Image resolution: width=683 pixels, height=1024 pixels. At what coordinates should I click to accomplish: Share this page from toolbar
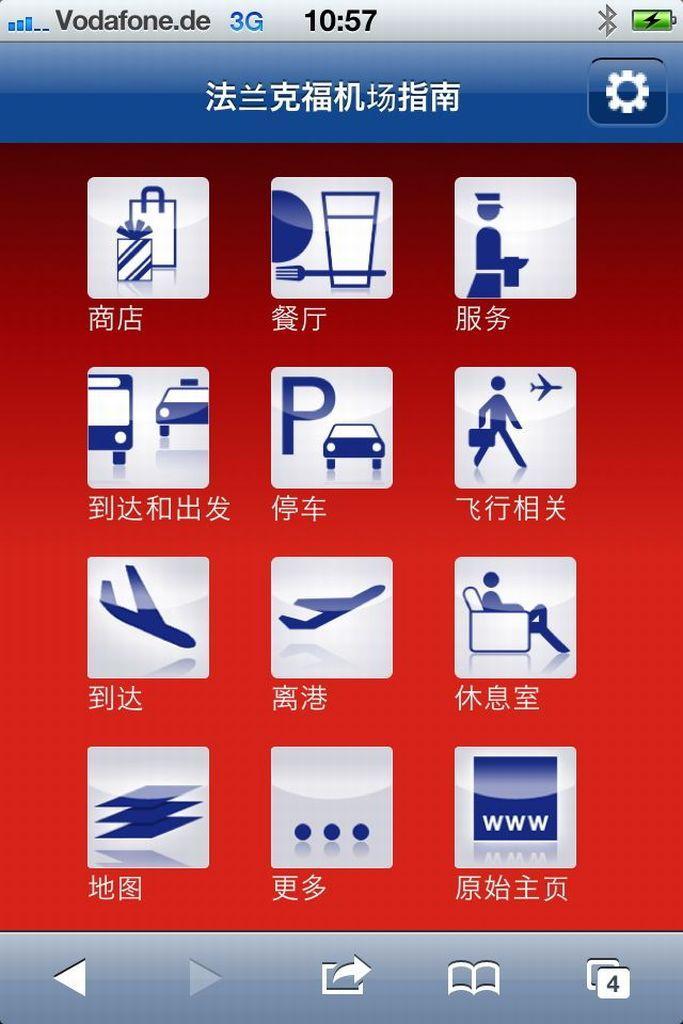coord(345,977)
